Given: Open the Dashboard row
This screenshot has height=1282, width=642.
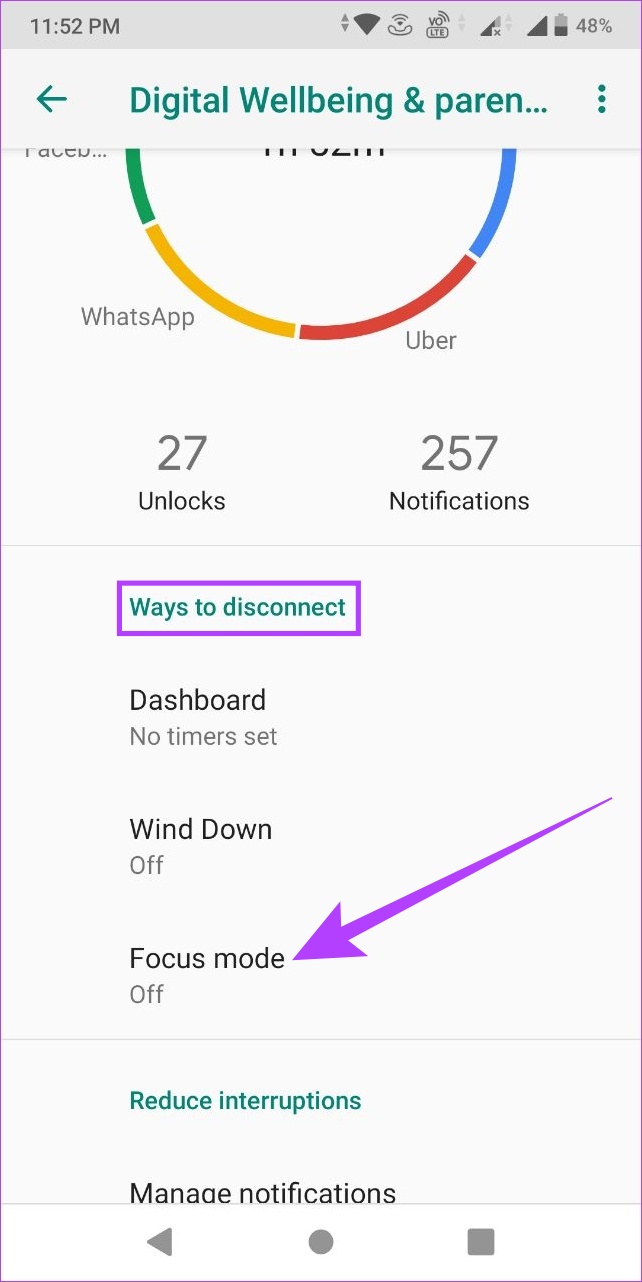Looking at the screenshot, I should pos(321,717).
